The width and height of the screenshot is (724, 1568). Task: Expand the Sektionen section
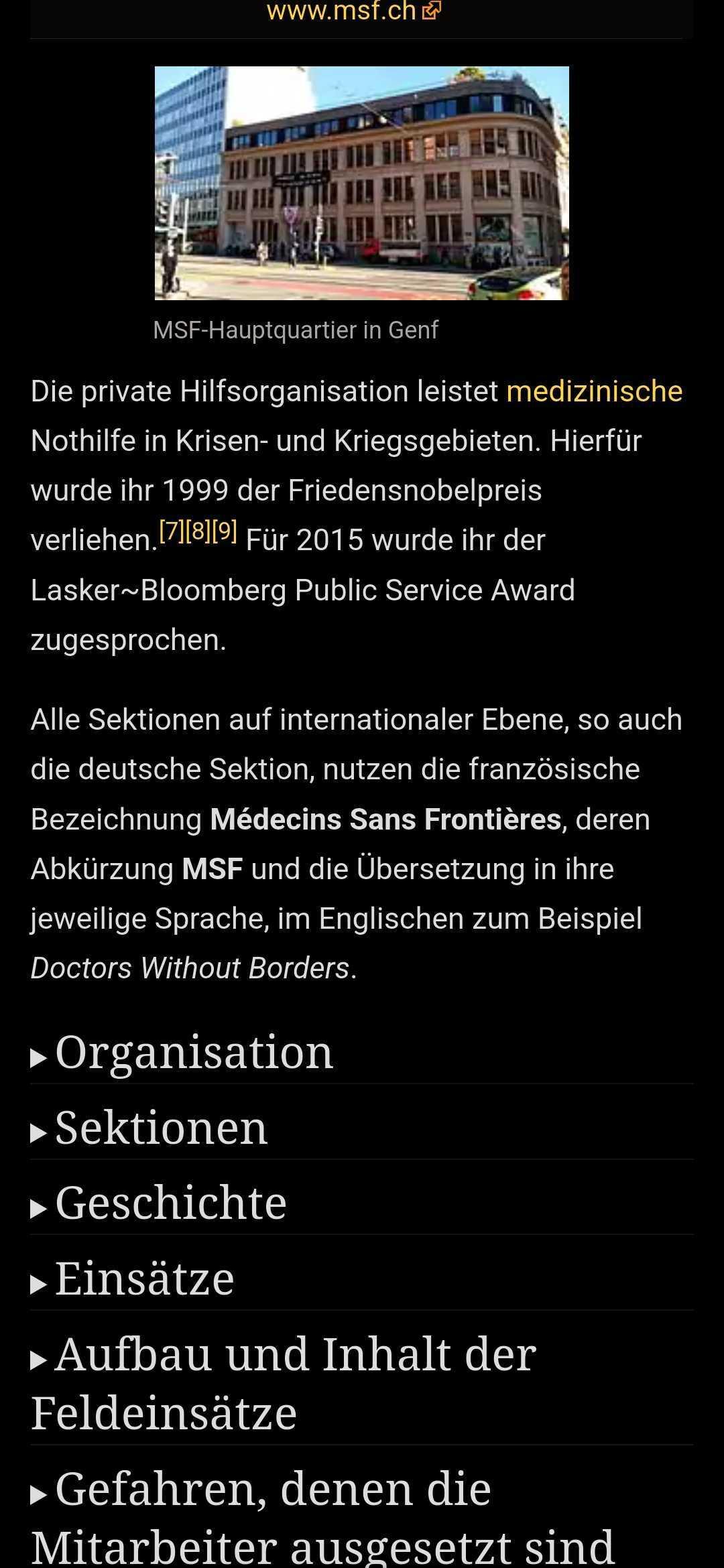point(362,1128)
